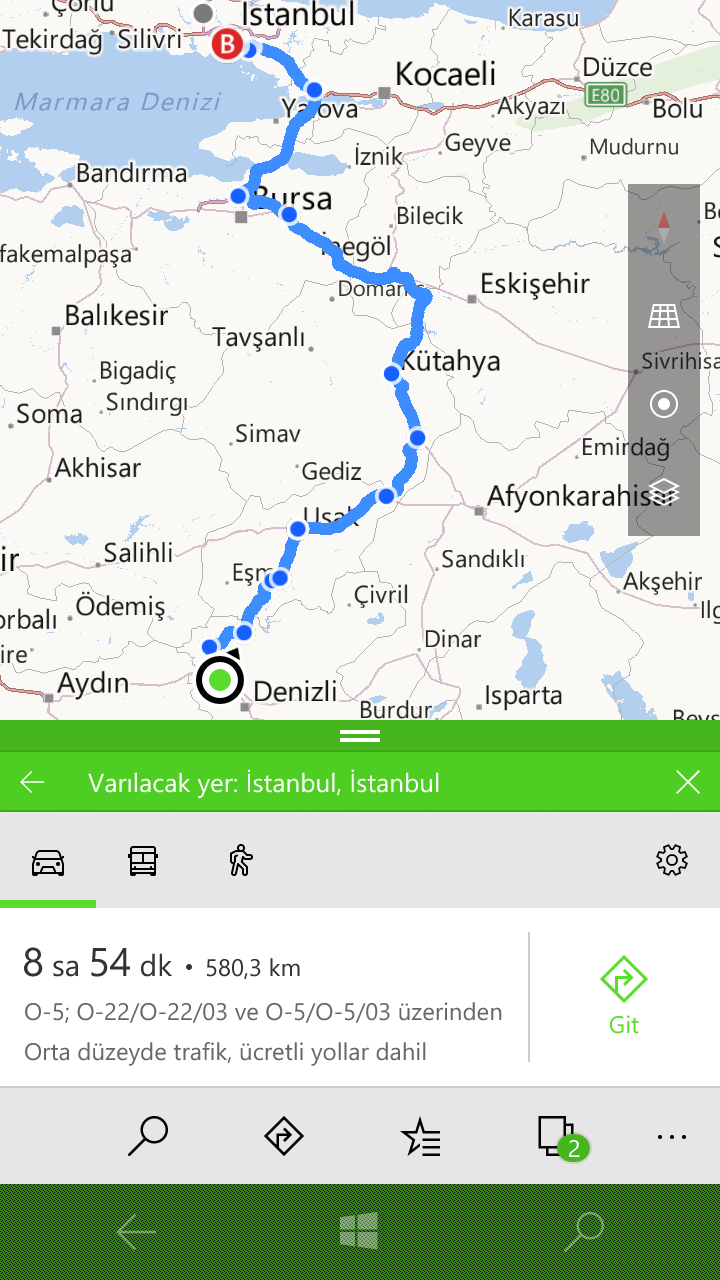The height and width of the screenshot is (1280, 720).
Task: Open directions from the bottom toolbar
Action: (x=284, y=1136)
